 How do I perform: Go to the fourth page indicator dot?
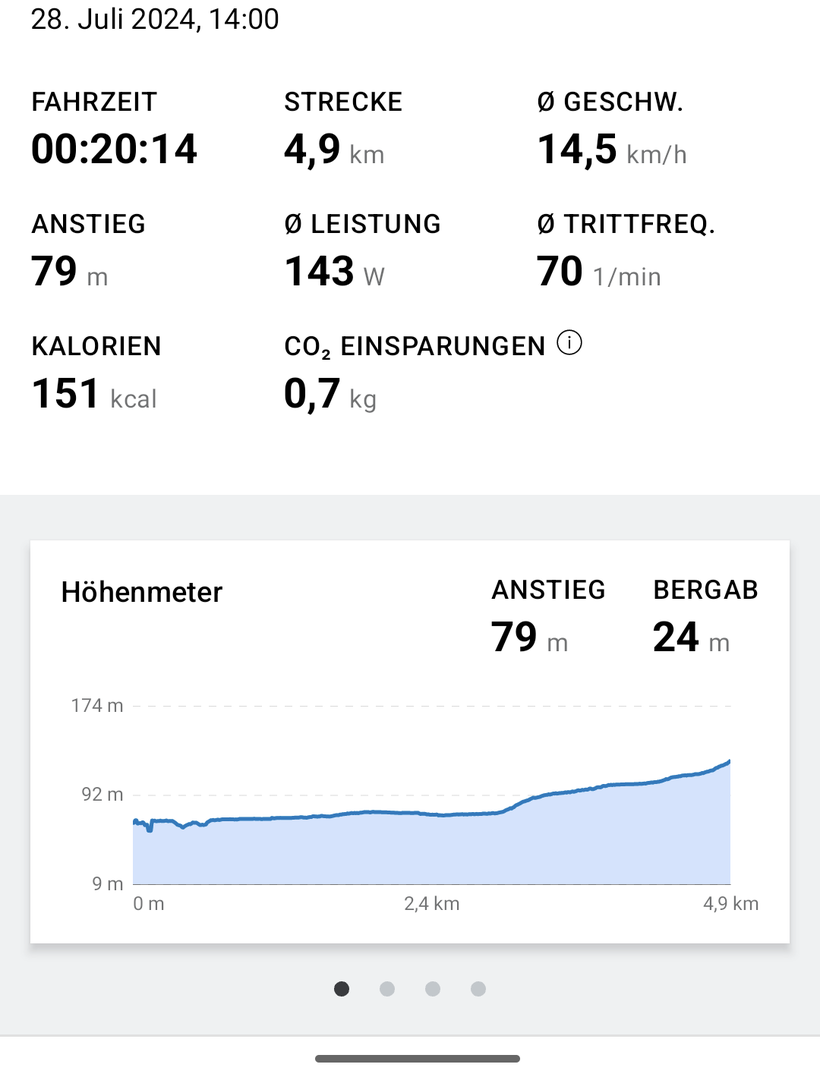click(478, 989)
